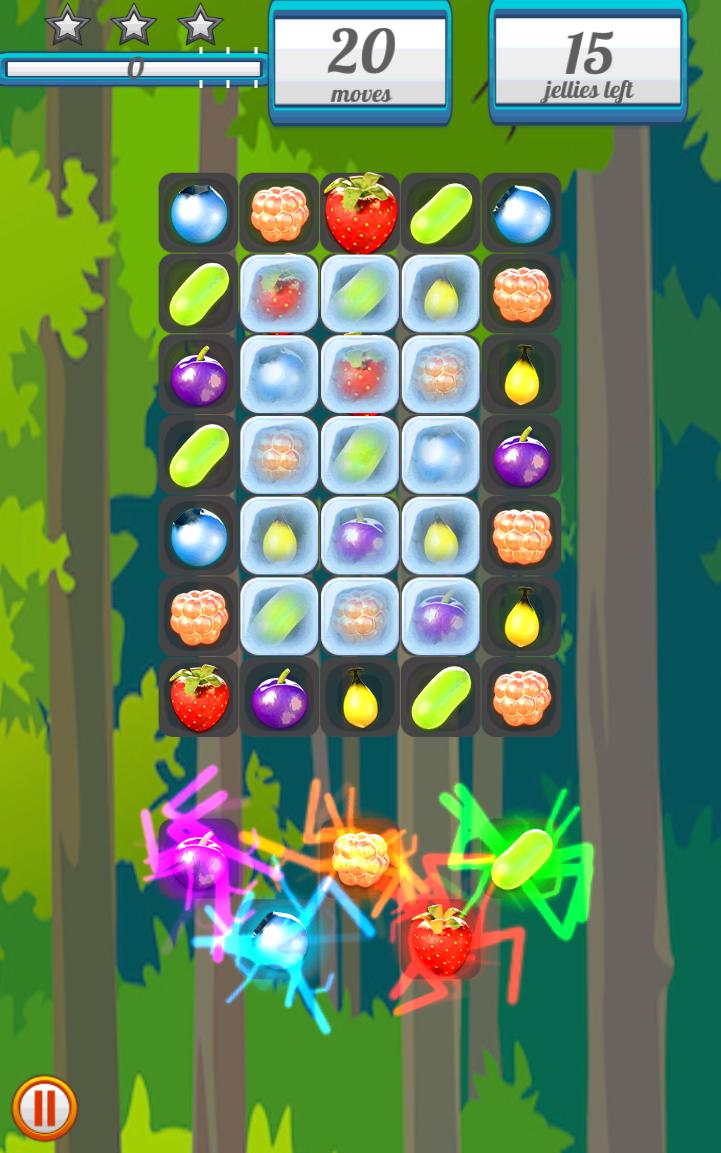Select the strawberry in the grid's bottom row
This screenshot has height=1153, width=721.
click(198, 697)
